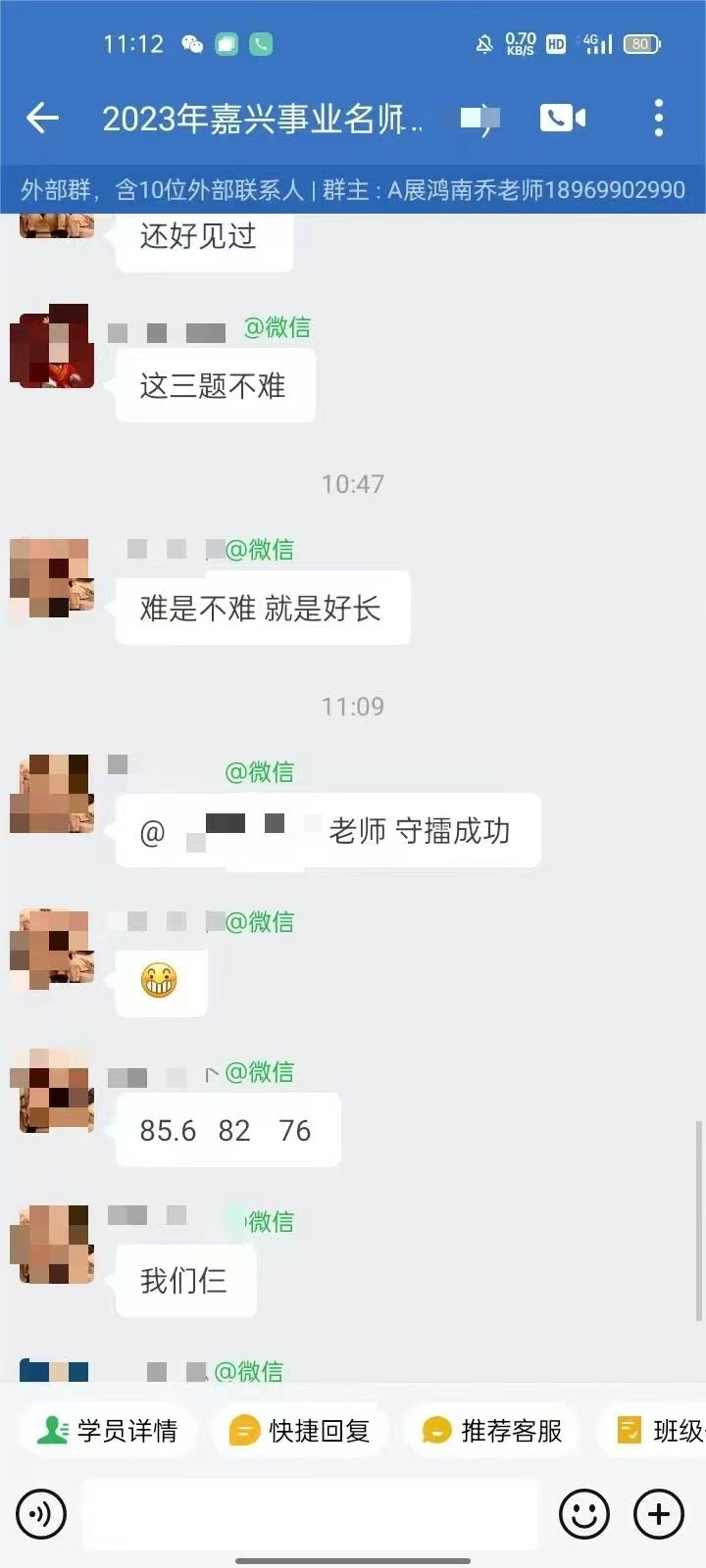Start a group voice or video call

coord(562,119)
